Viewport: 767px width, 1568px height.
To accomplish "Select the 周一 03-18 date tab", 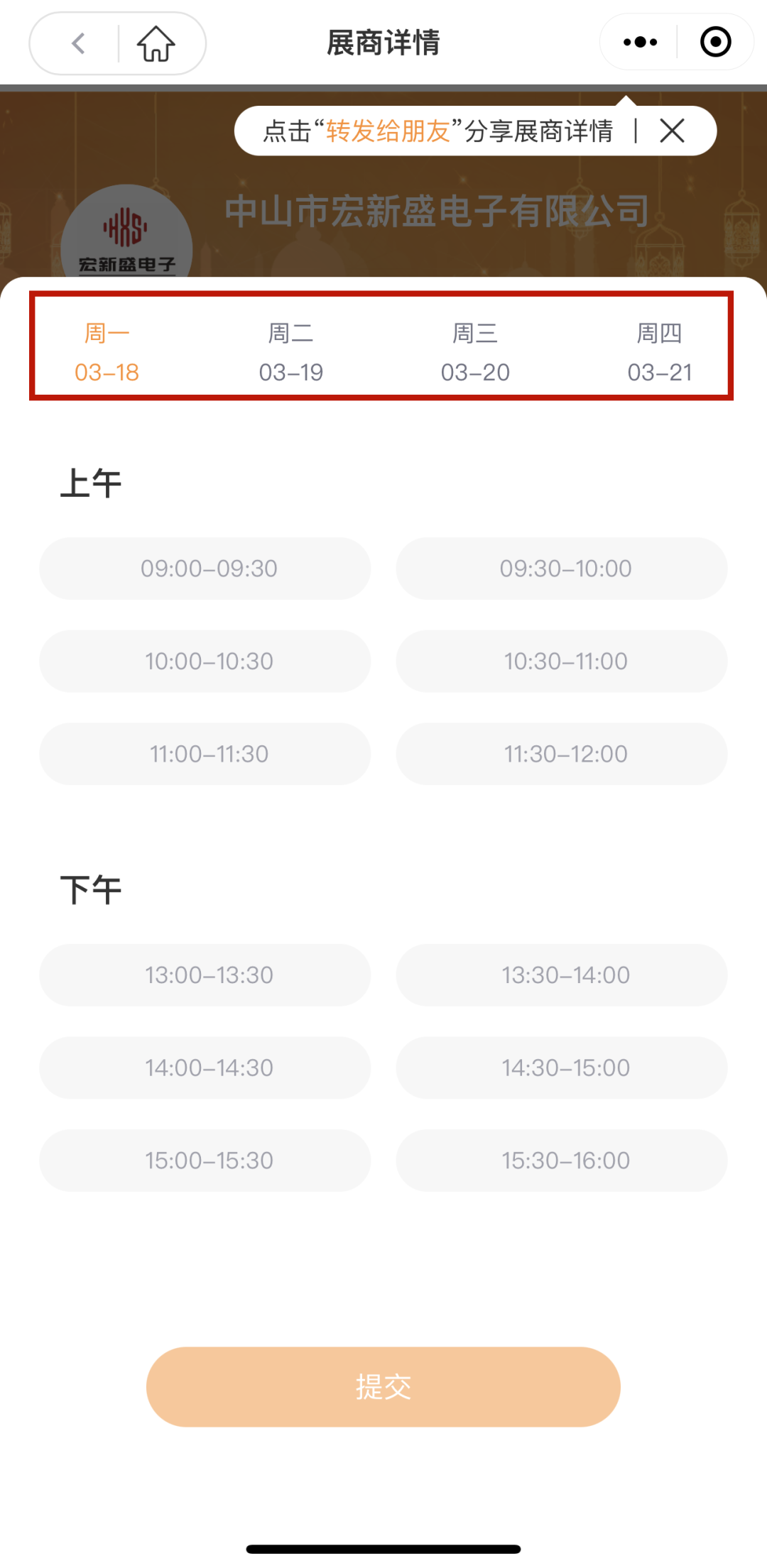I will [x=107, y=353].
